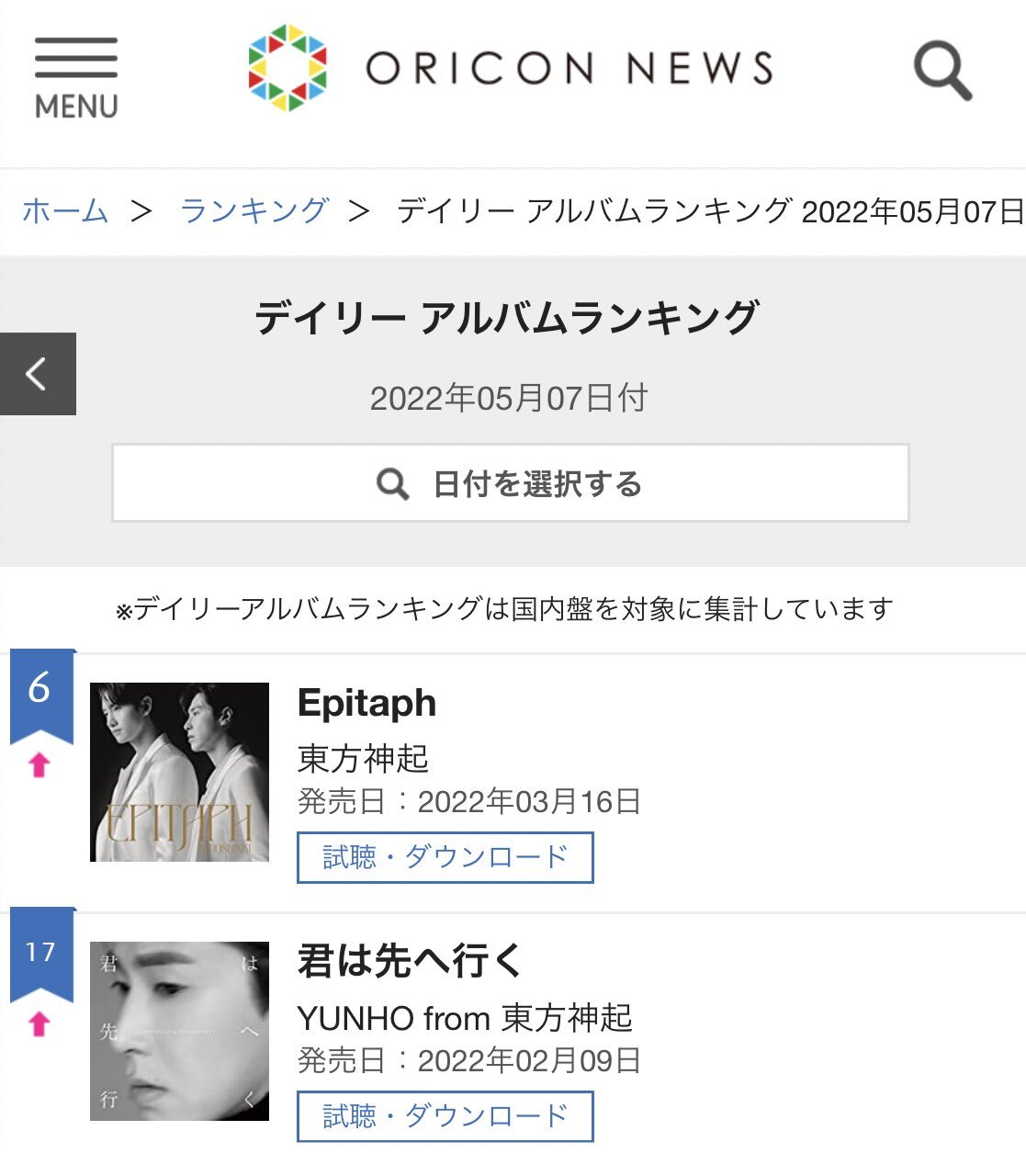Open the search magnifier icon

942,72
